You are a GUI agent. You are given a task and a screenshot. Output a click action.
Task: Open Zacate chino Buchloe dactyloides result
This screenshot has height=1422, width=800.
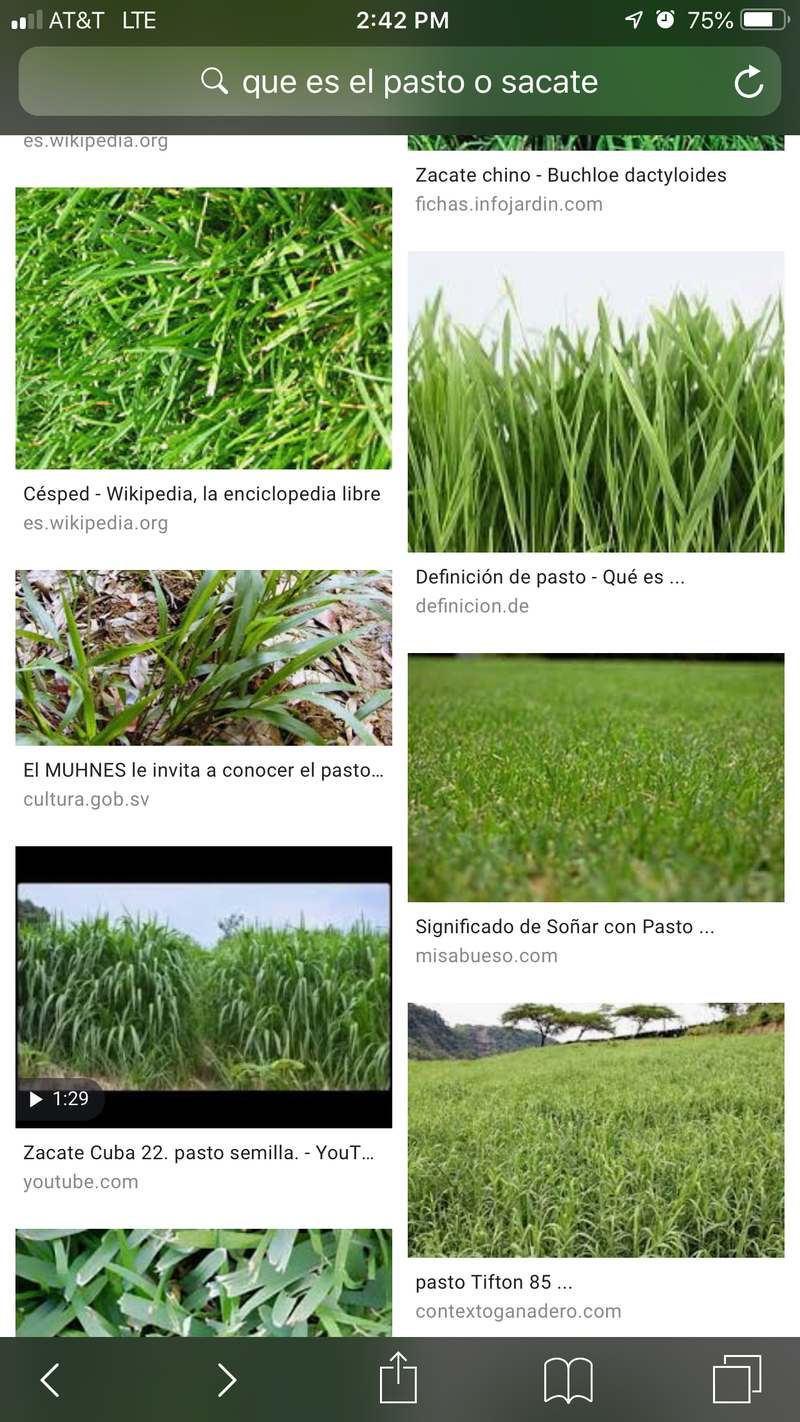[570, 175]
